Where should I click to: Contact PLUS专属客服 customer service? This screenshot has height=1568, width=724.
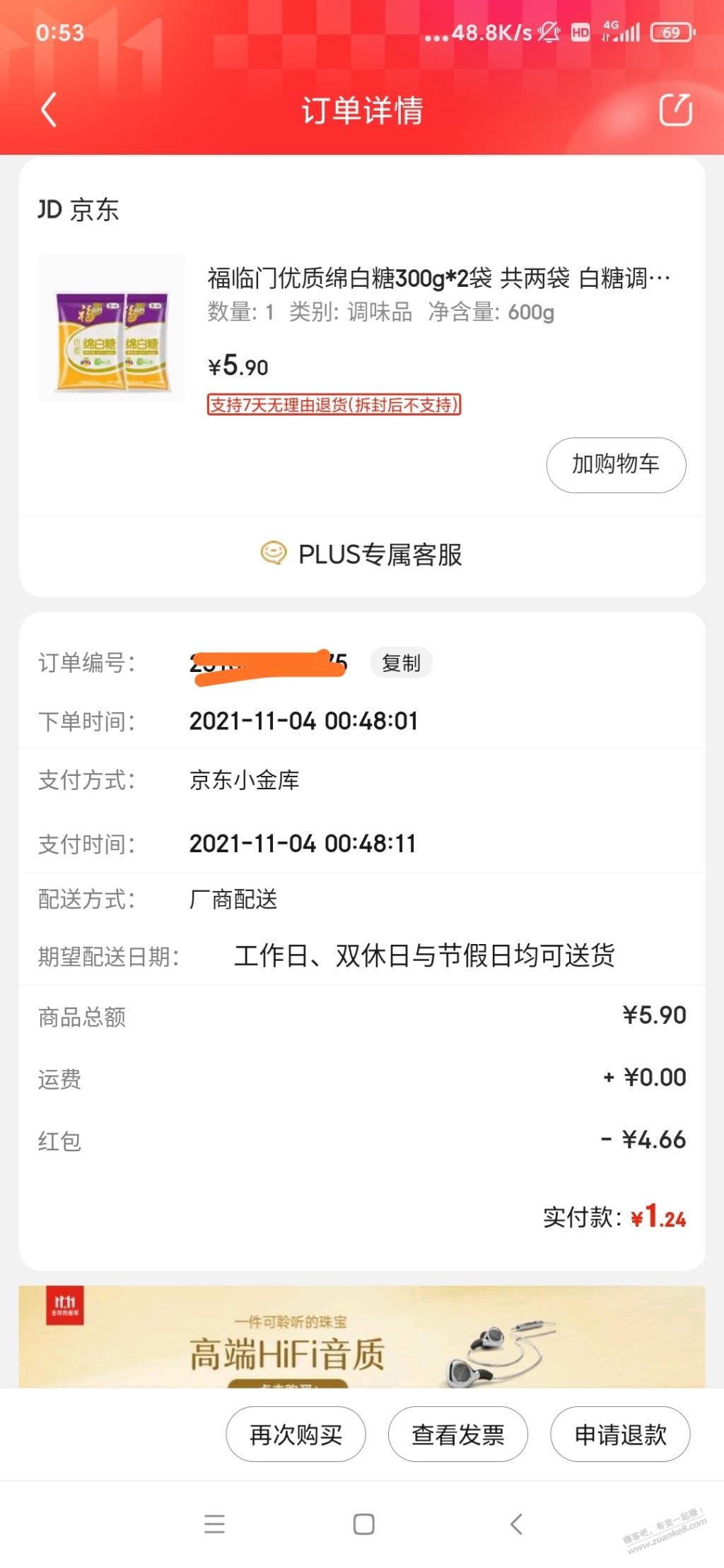pyautogui.click(x=362, y=555)
